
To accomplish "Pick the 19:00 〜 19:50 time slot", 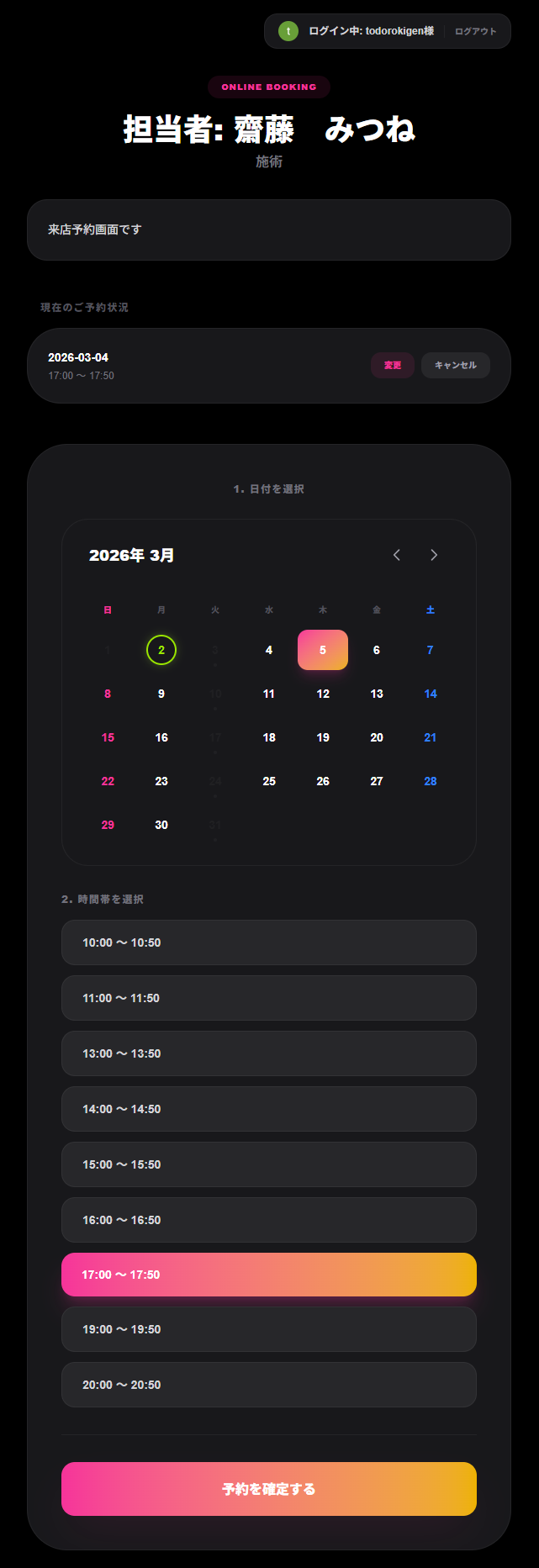I will coord(269,1329).
